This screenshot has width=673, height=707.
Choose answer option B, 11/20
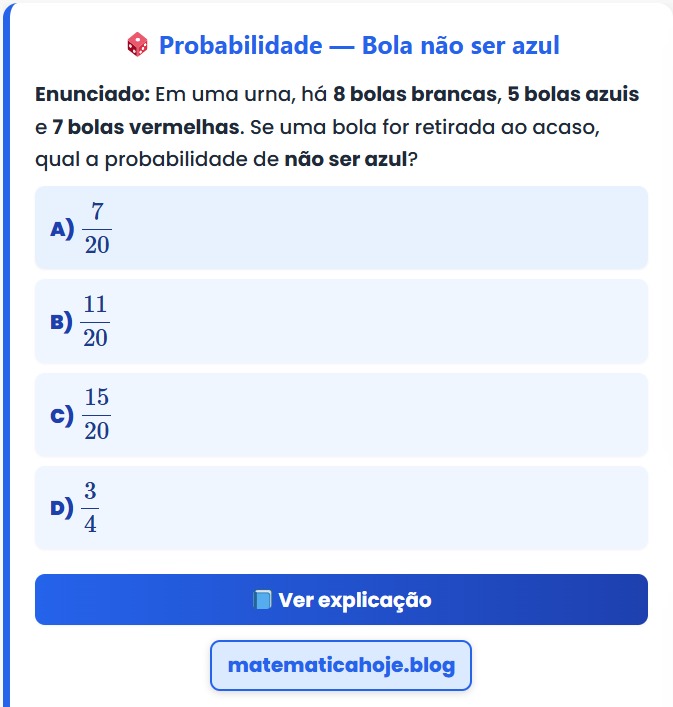(341, 321)
